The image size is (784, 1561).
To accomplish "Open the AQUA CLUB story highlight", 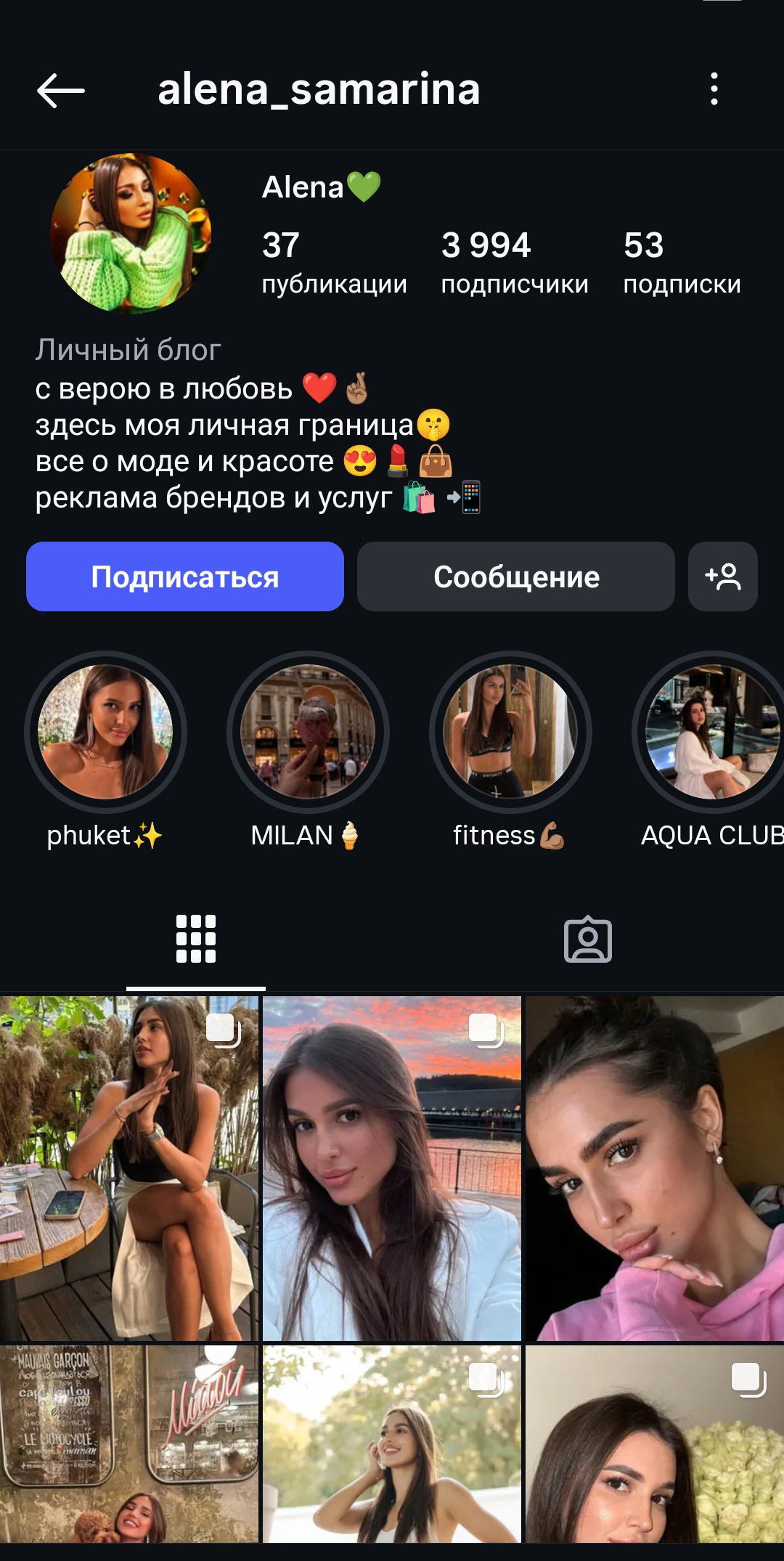I will [x=713, y=732].
